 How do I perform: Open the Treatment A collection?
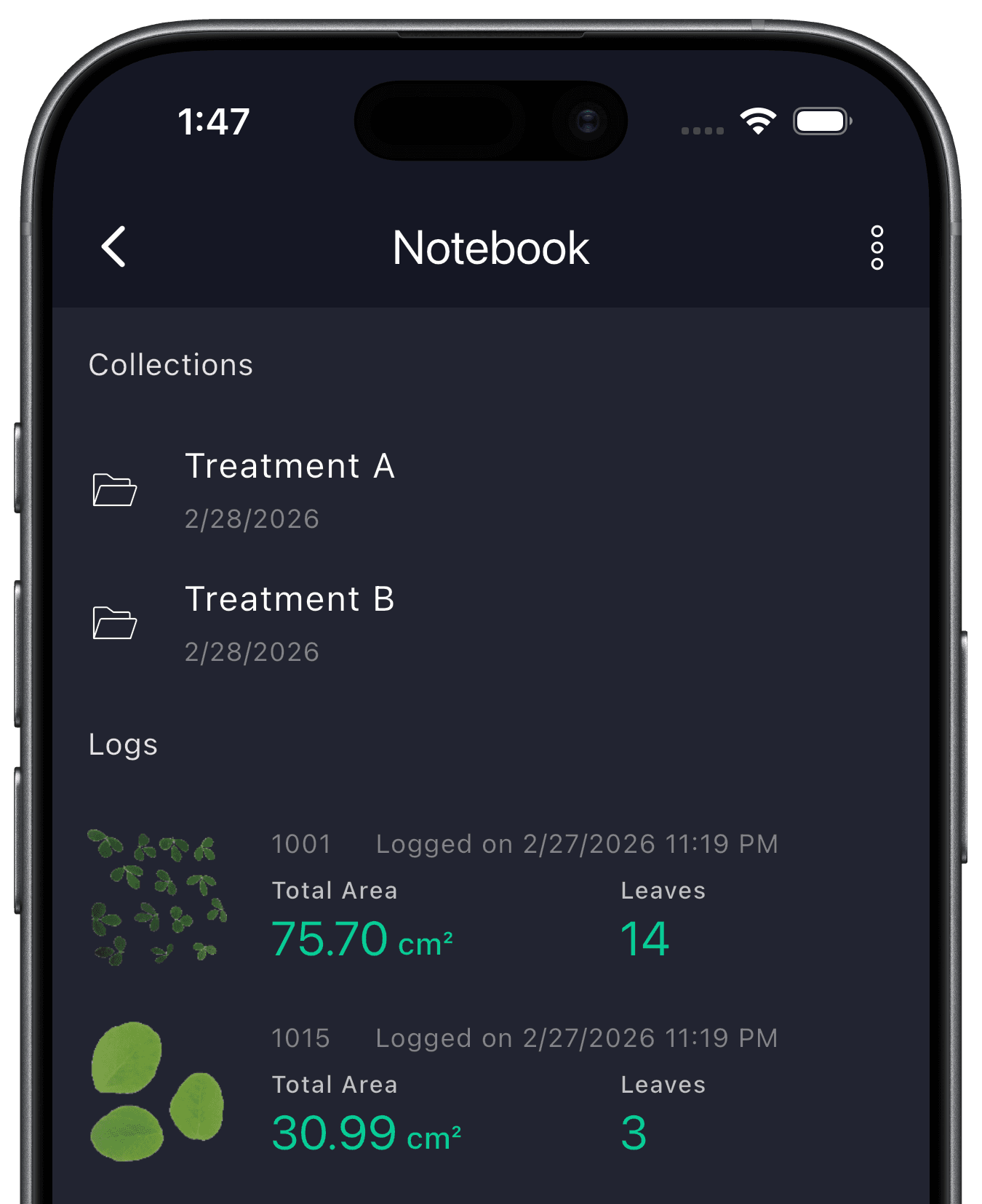(x=491, y=491)
